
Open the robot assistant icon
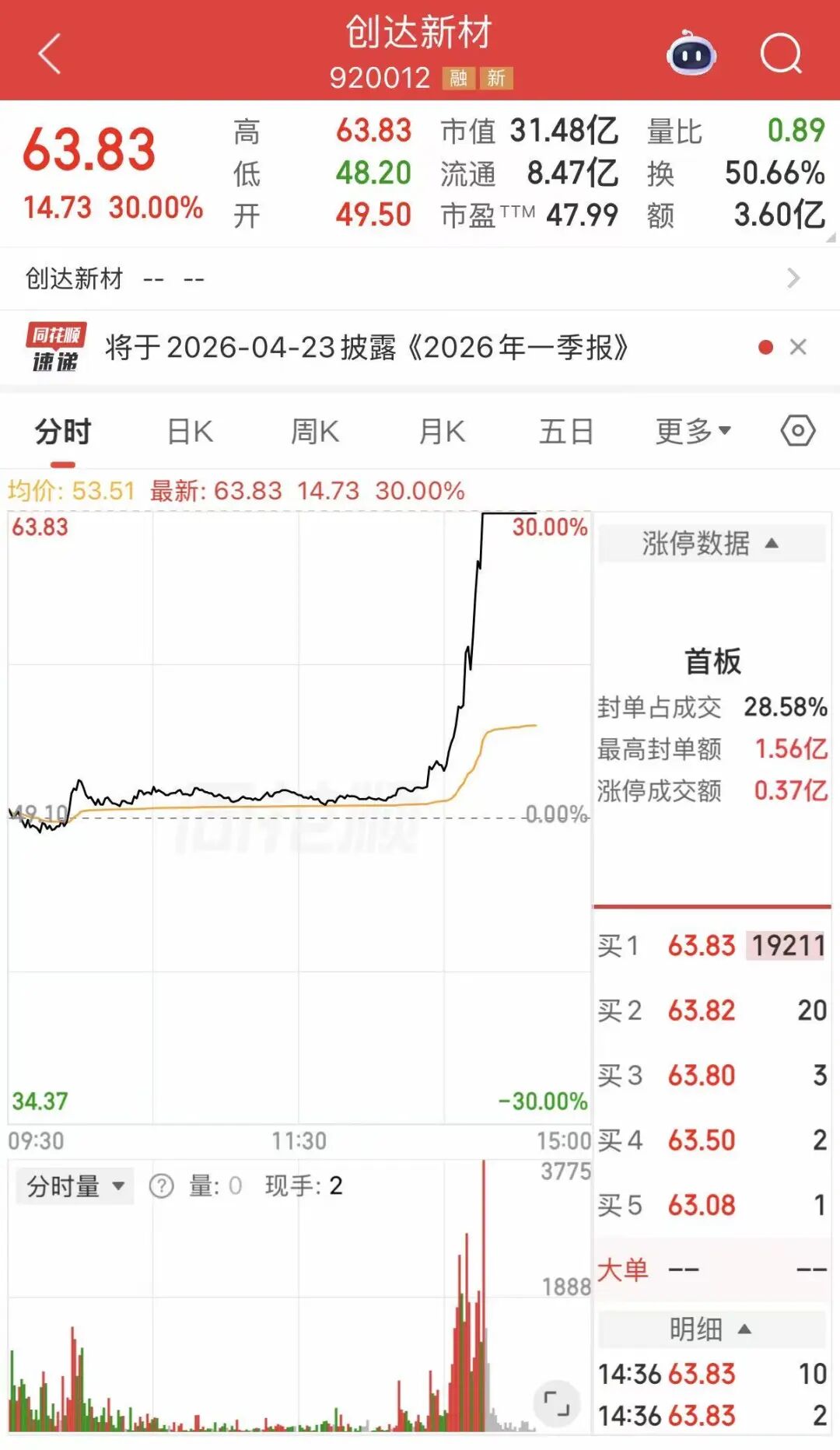coord(691,54)
